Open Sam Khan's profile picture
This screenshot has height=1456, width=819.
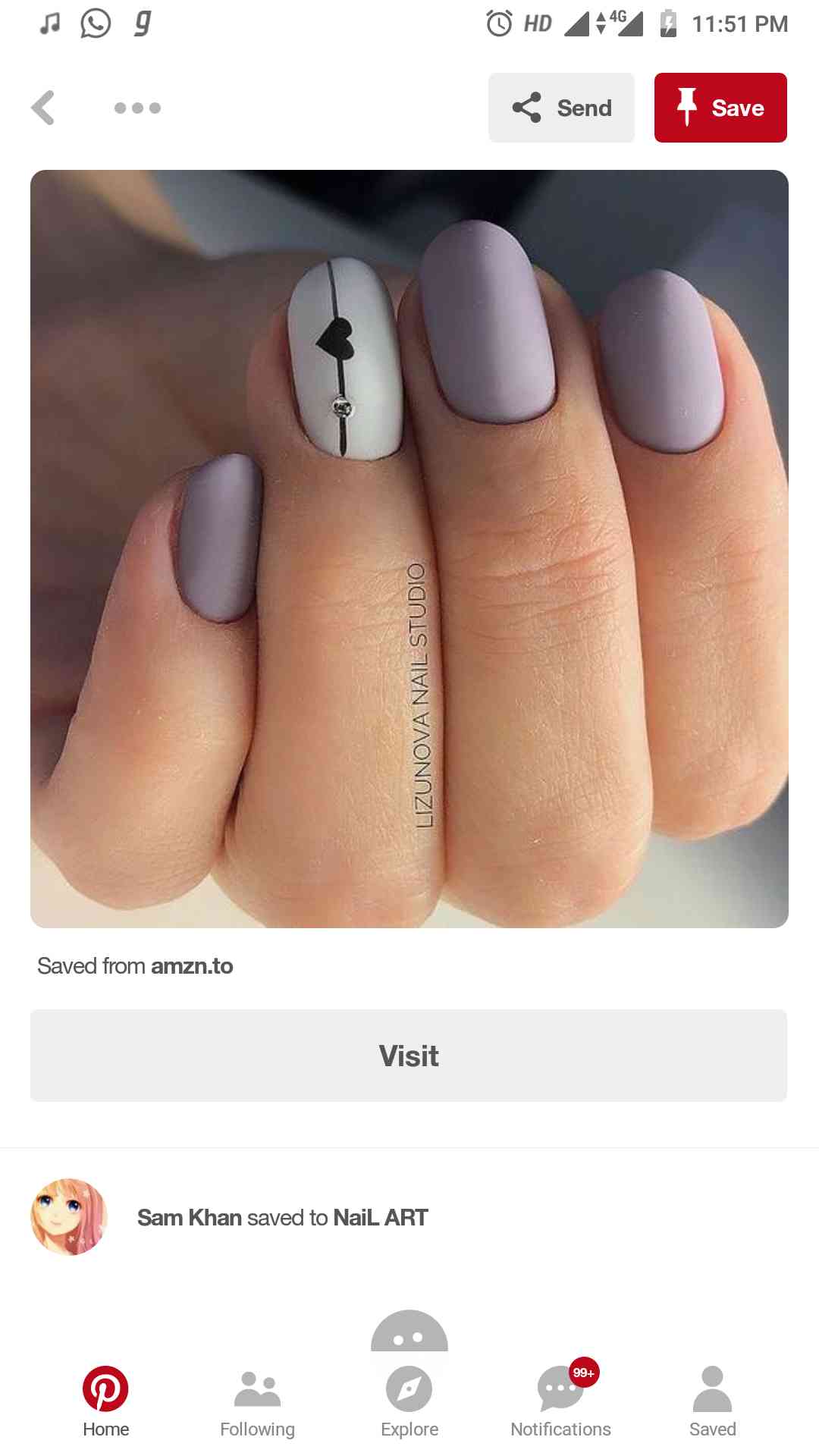tap(68, 1217)
